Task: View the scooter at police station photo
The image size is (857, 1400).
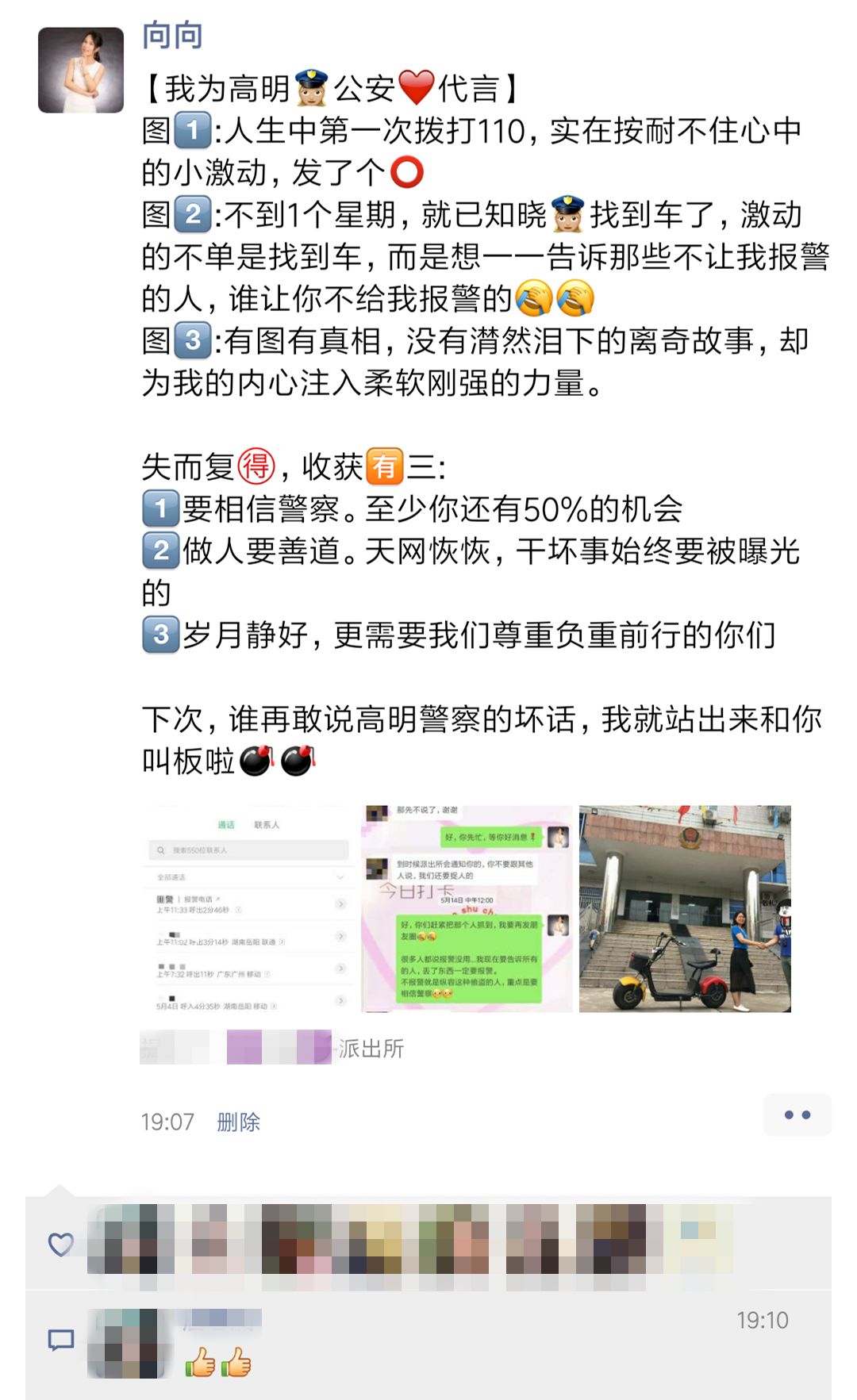Action: (685, 908)
